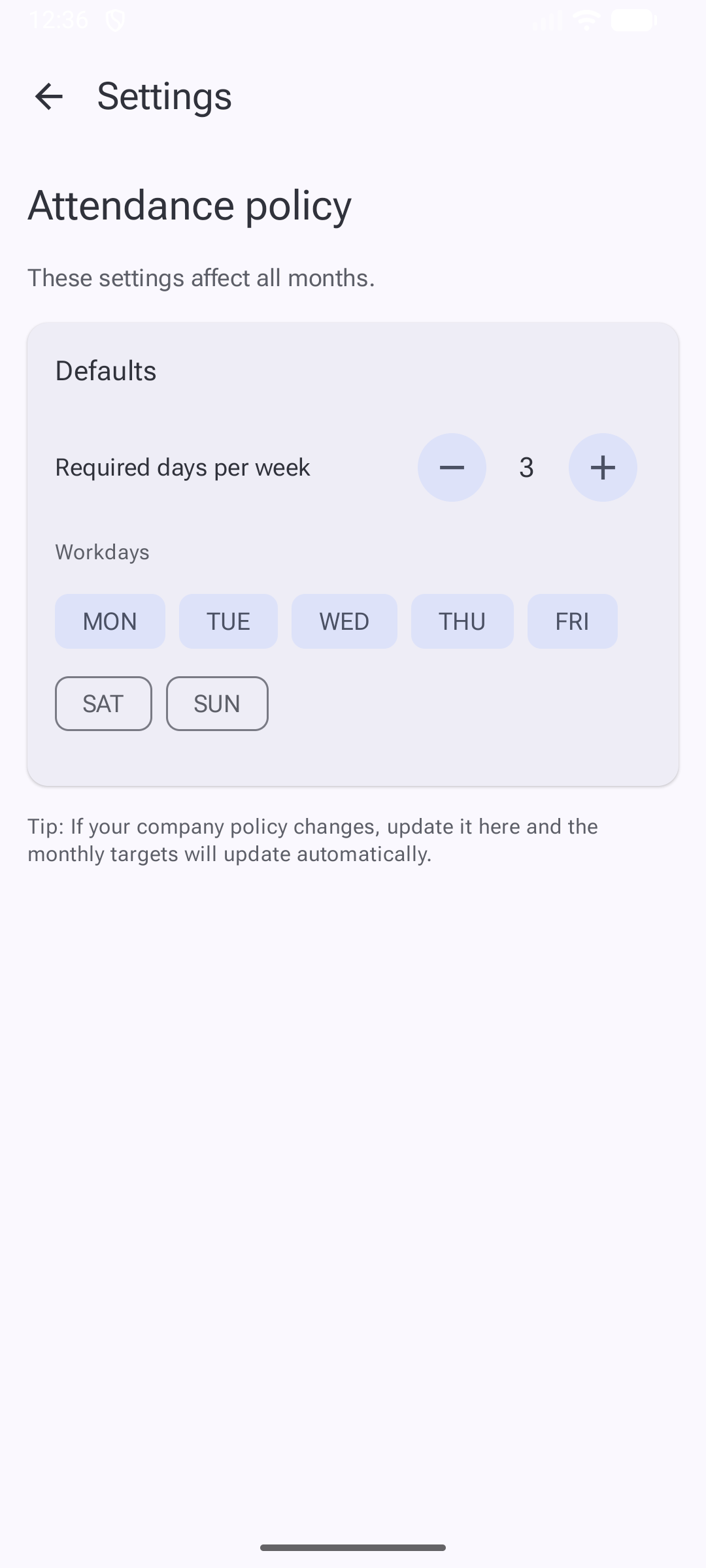Toggle the TUE workday chip

[x=228, y=621]
